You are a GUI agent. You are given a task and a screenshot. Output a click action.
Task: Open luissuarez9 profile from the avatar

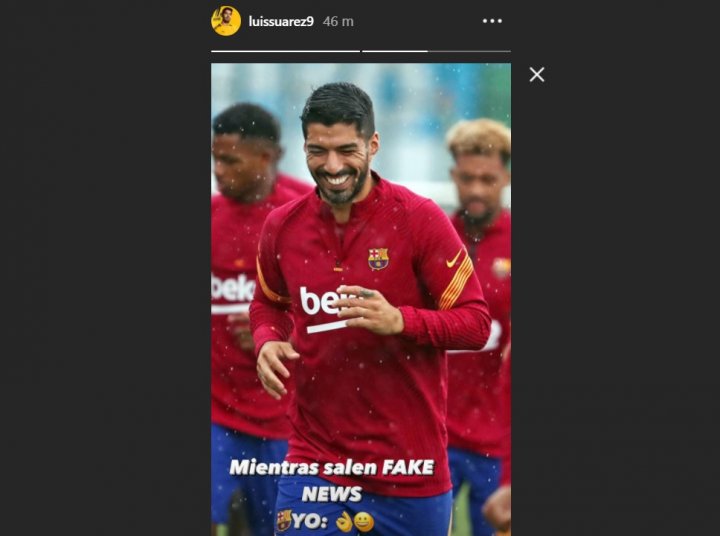point(226,21)
